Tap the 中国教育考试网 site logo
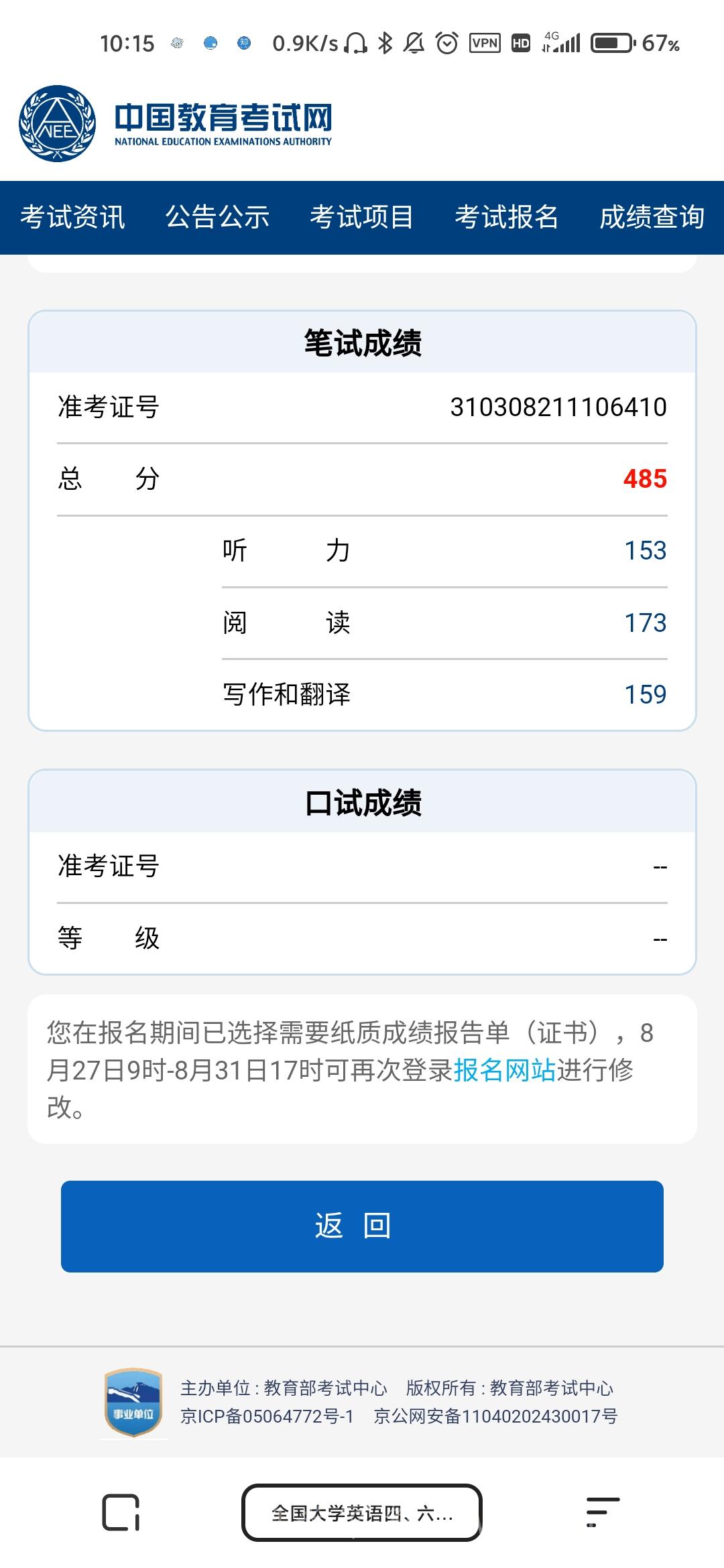Screen dimensions: 724x1568 coord(176,123)
